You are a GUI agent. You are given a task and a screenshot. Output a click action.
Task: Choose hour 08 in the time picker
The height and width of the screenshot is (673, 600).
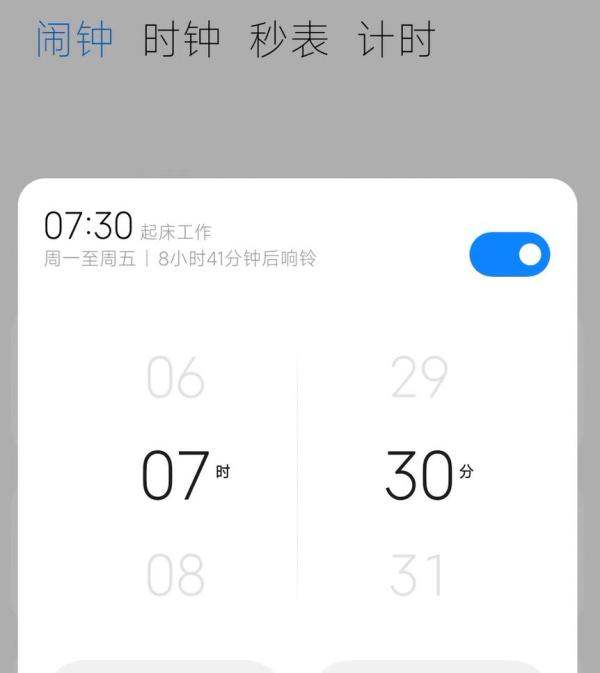(x=175, y=575)
